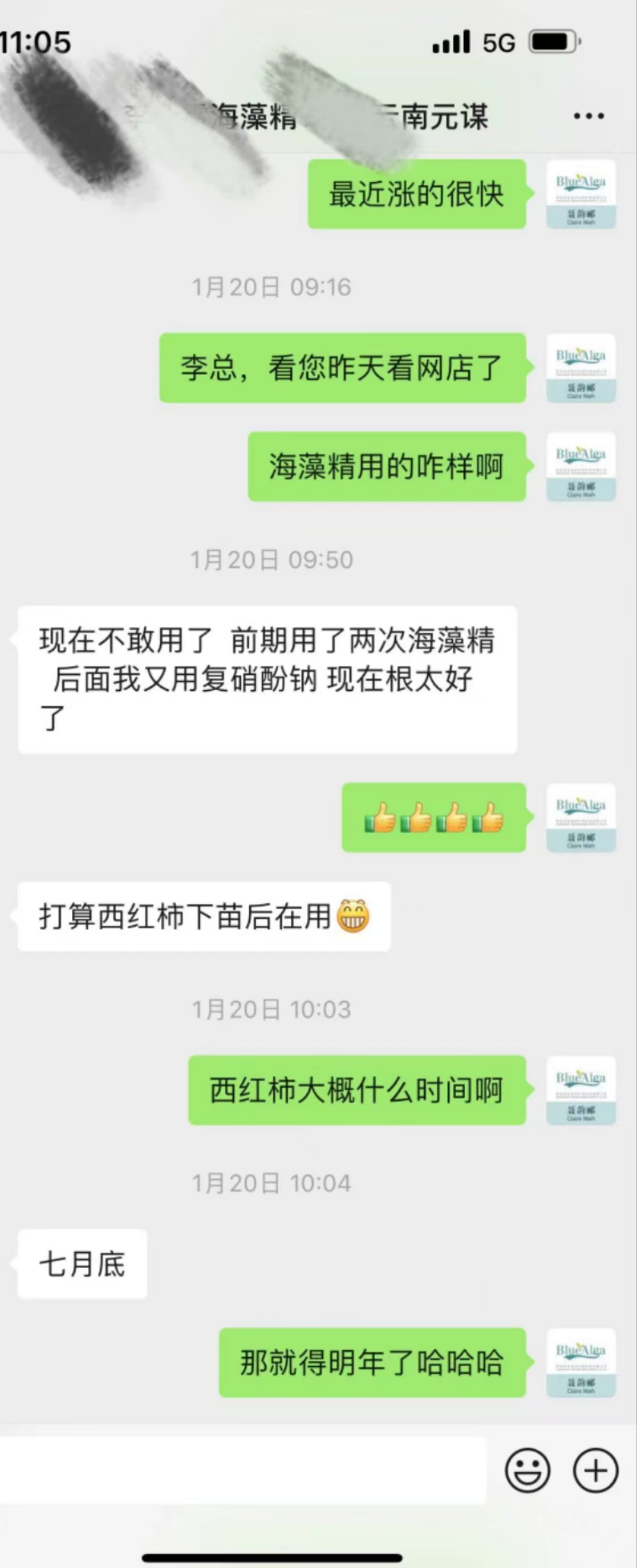Open the emoji sticker panel

point(528,1471)
